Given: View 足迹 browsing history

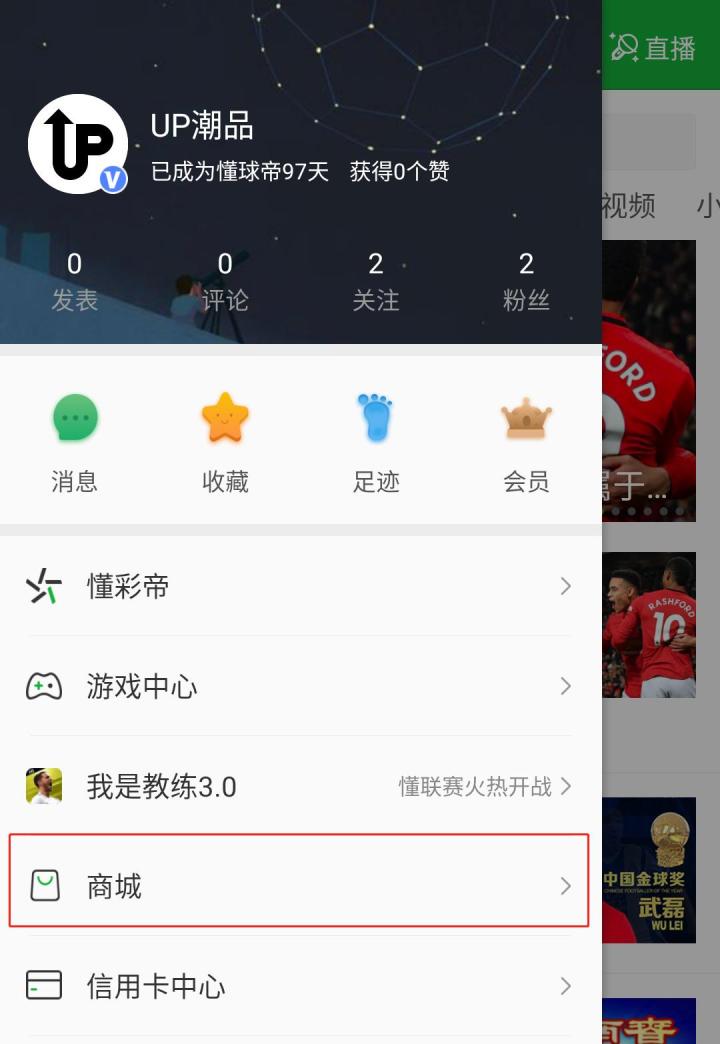Looking at the screenshot, I should [376, 442].
